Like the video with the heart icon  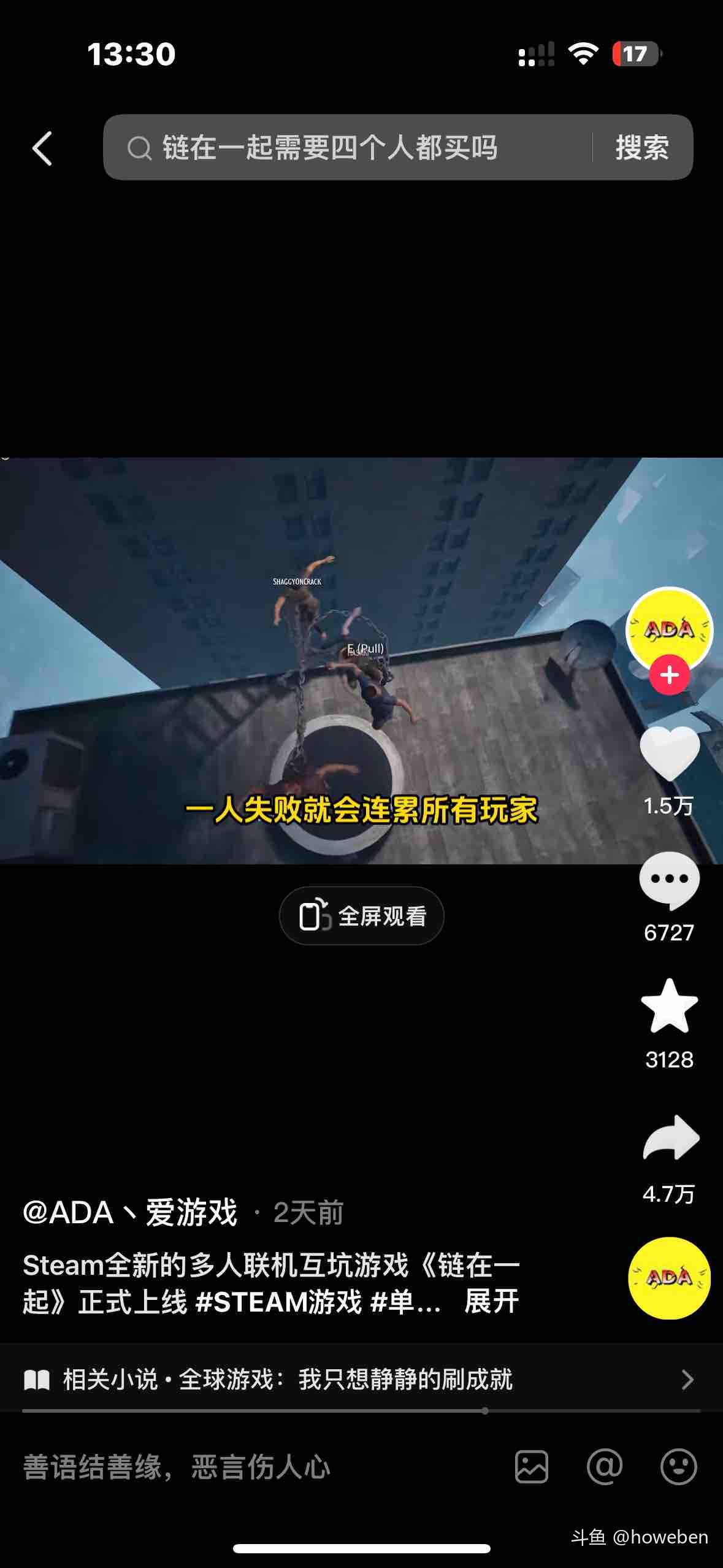pyautogui.click(x=669, y=753)
